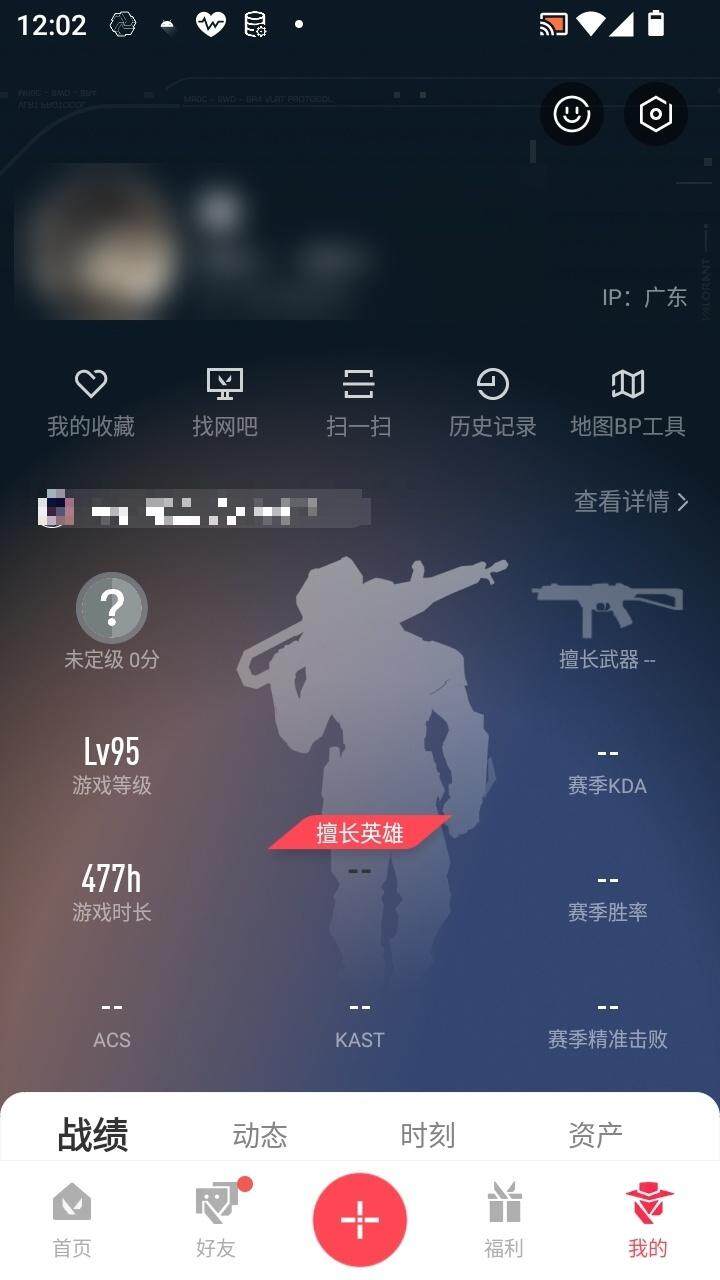Tap the red plus create button
This screenshot has width=720, height=1280.
pyautogui.click(x=360, y=1220)
